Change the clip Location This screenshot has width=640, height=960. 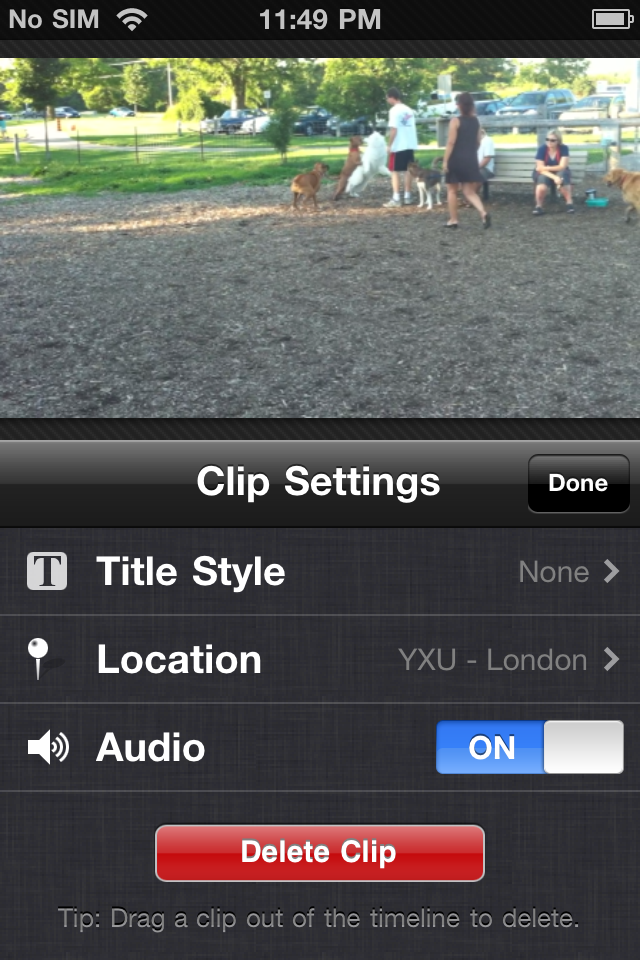pyautogui.click(x=320, y=660)
